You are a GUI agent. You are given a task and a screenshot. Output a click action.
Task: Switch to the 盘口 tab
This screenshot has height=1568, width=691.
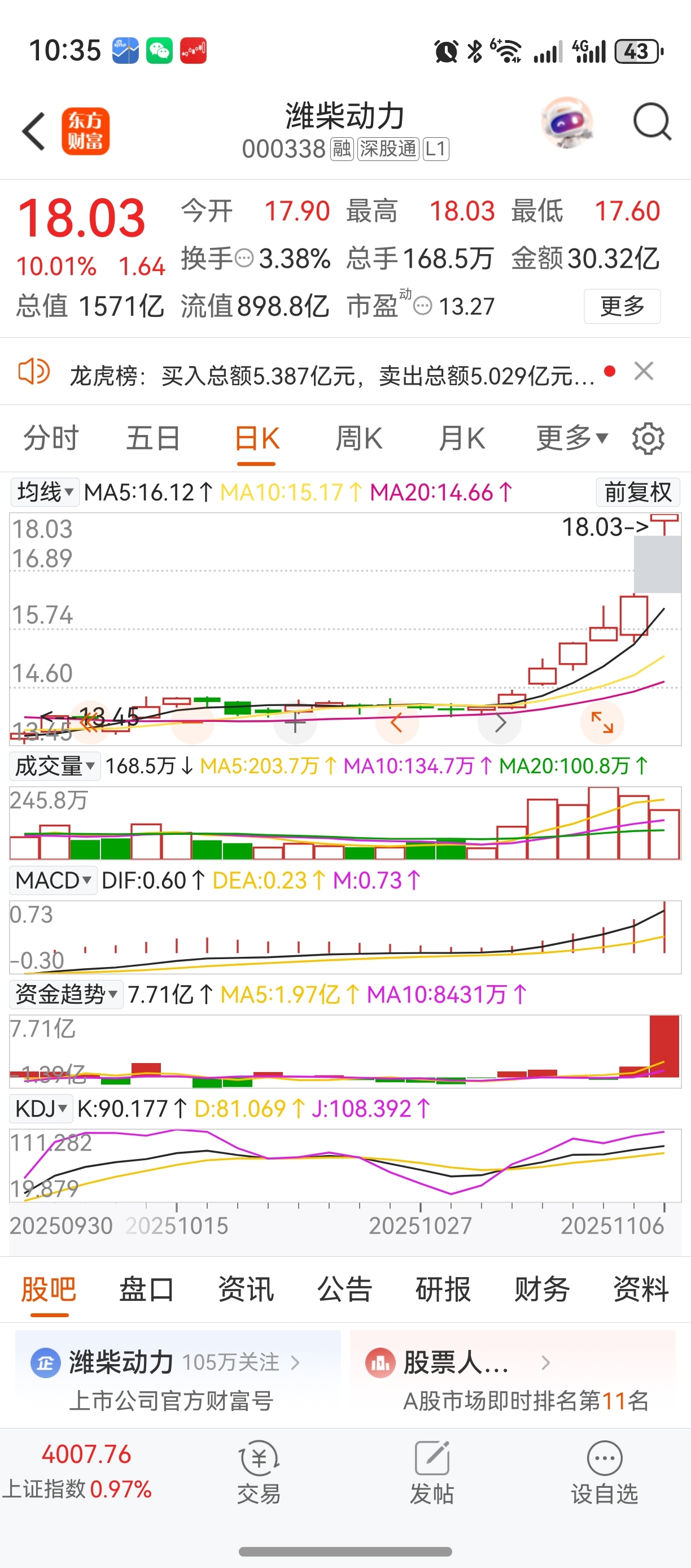point(147,1289)
